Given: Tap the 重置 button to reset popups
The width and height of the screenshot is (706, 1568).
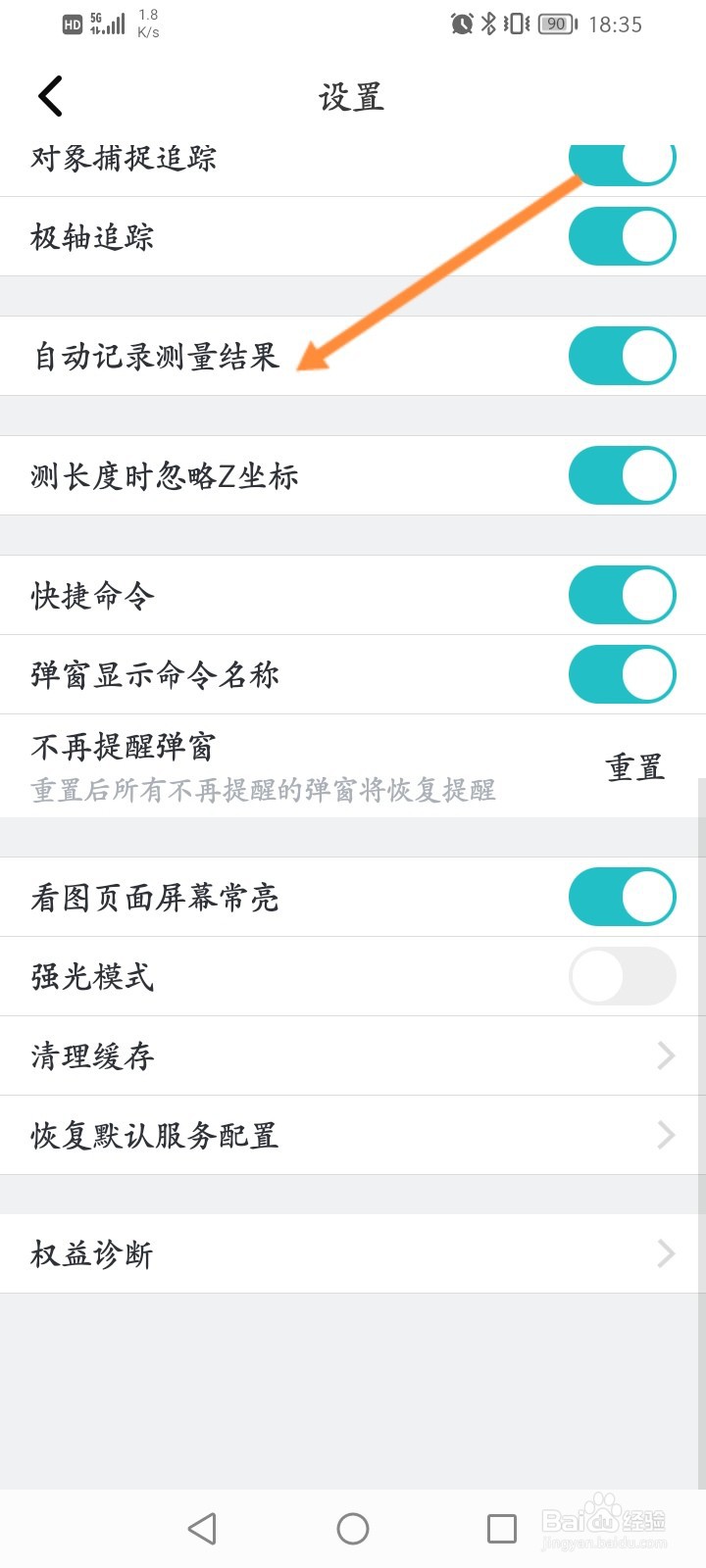Looking at the screenshot, I should pos(634,768).
